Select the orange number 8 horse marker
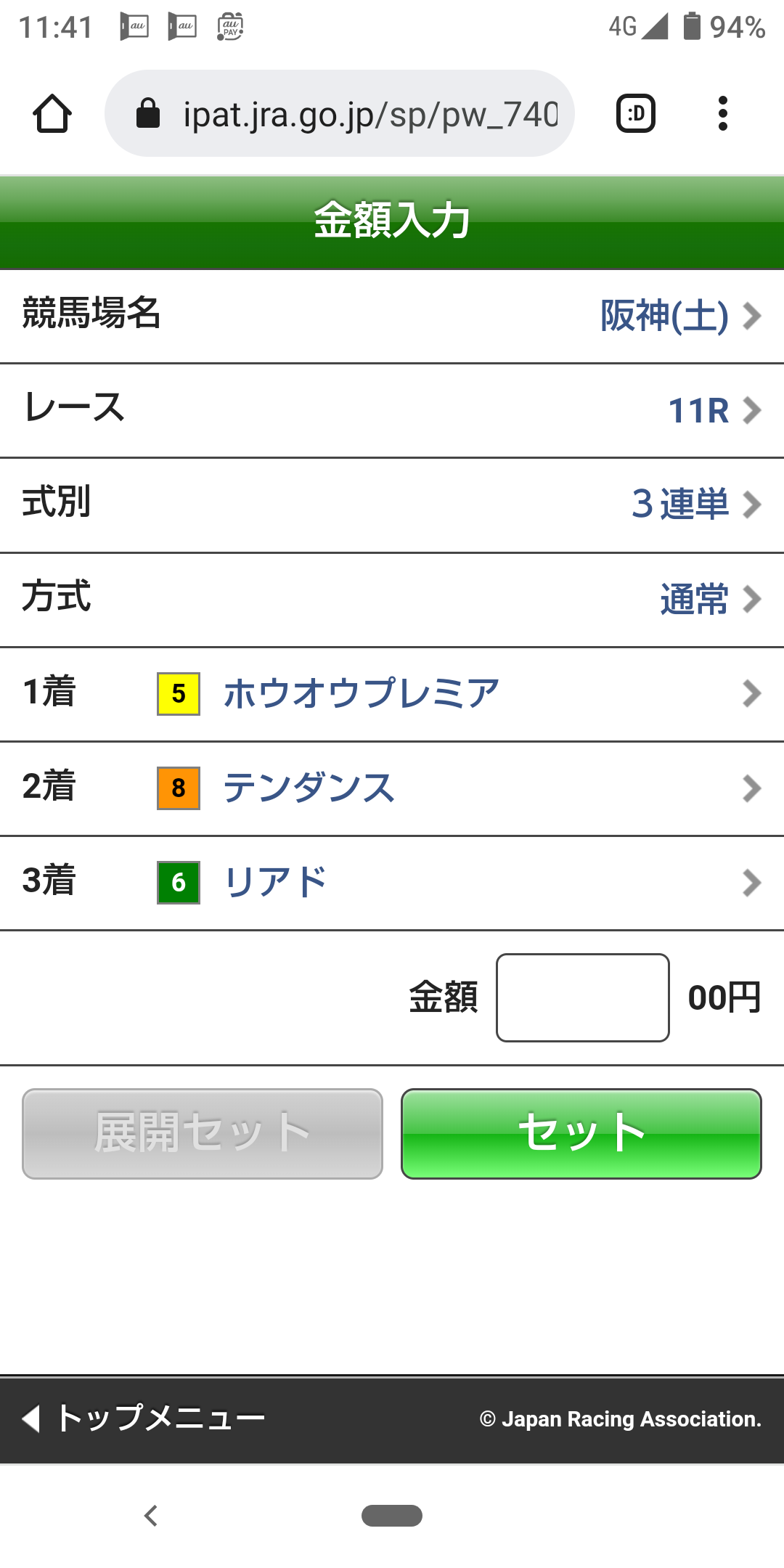This screenshot has width=784, height=1568. [177, 787]
